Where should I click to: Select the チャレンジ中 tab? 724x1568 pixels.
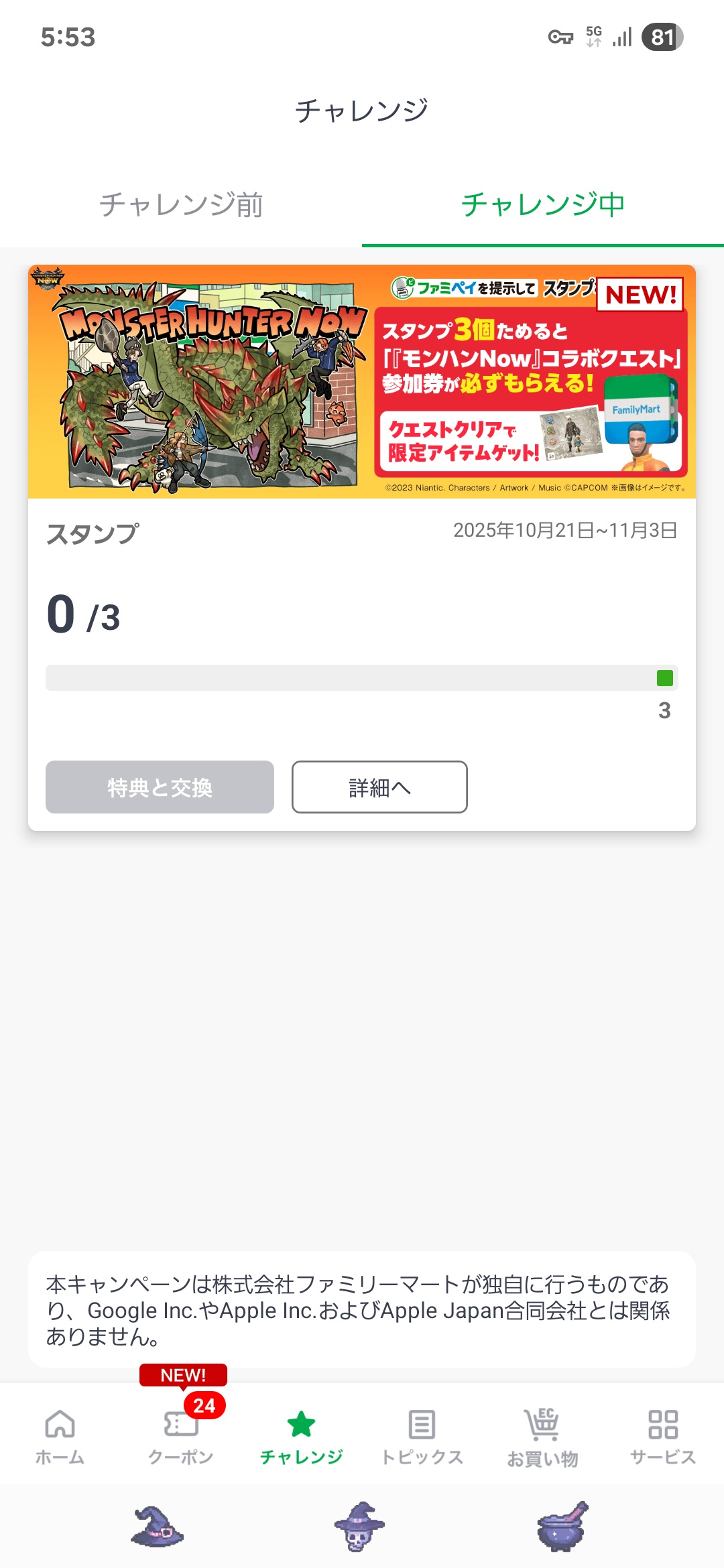[543, 205]
